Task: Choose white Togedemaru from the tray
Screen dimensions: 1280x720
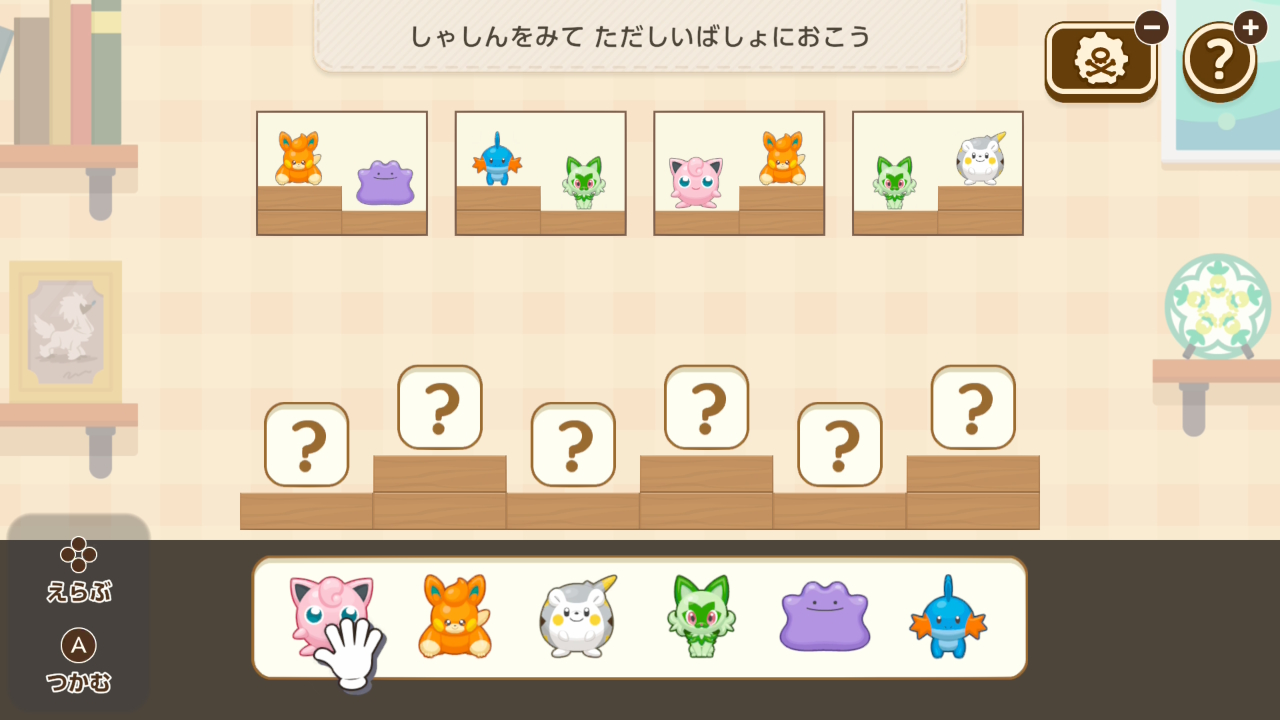Action: pos(577,616)
